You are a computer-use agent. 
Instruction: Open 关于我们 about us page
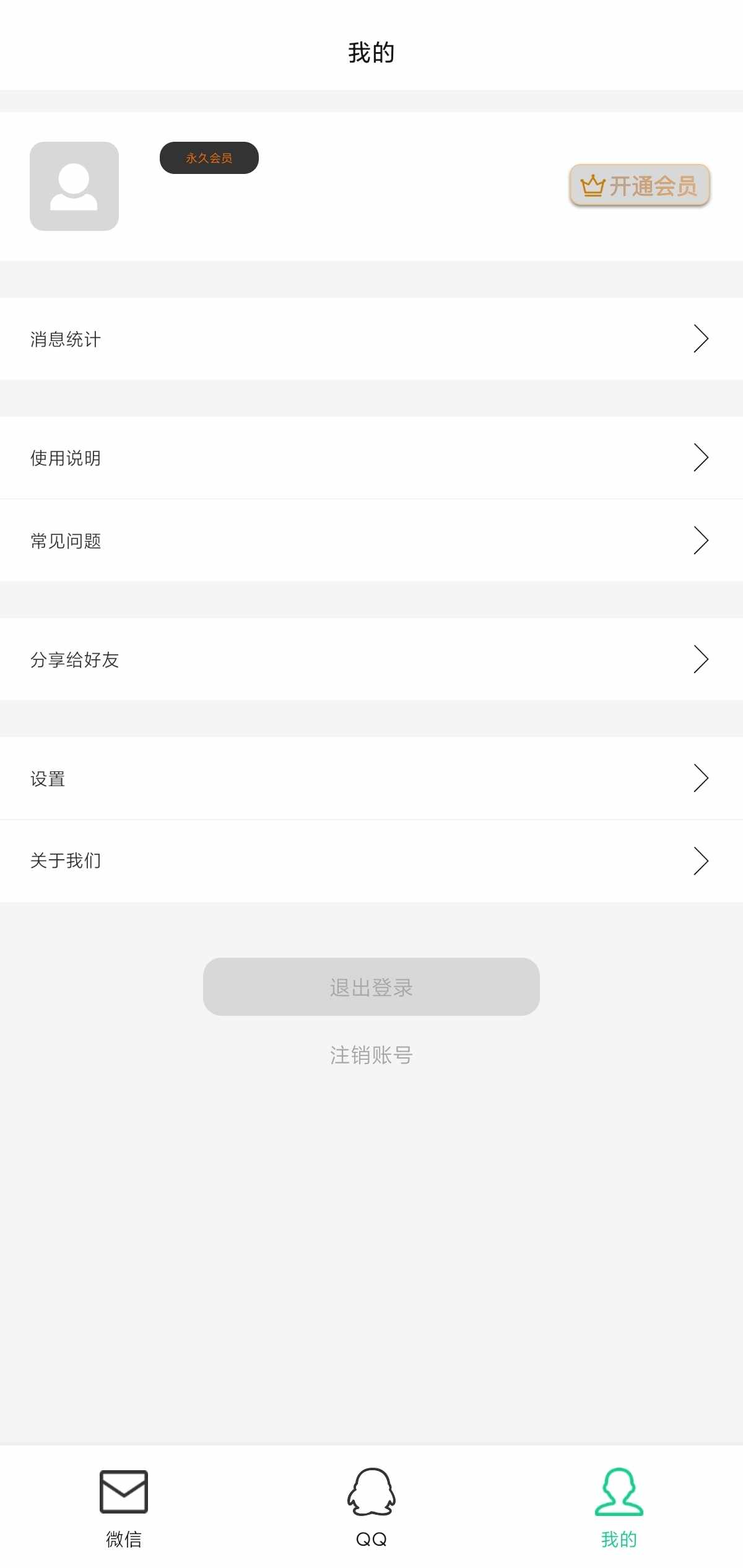371,860
